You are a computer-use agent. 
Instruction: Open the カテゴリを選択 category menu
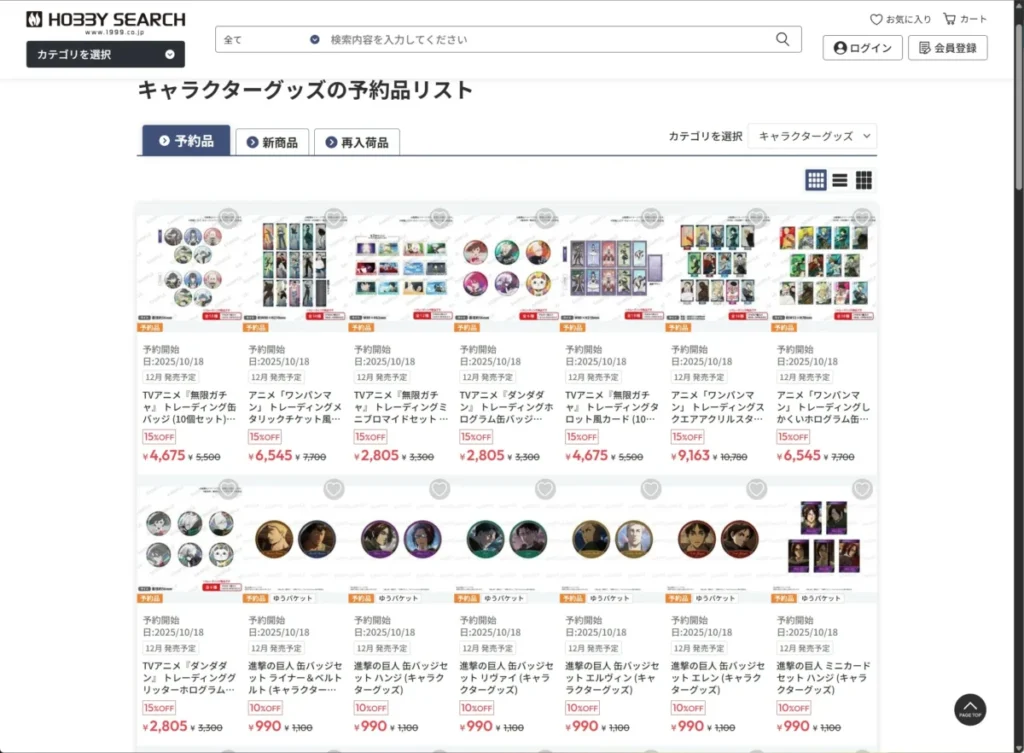105,55
